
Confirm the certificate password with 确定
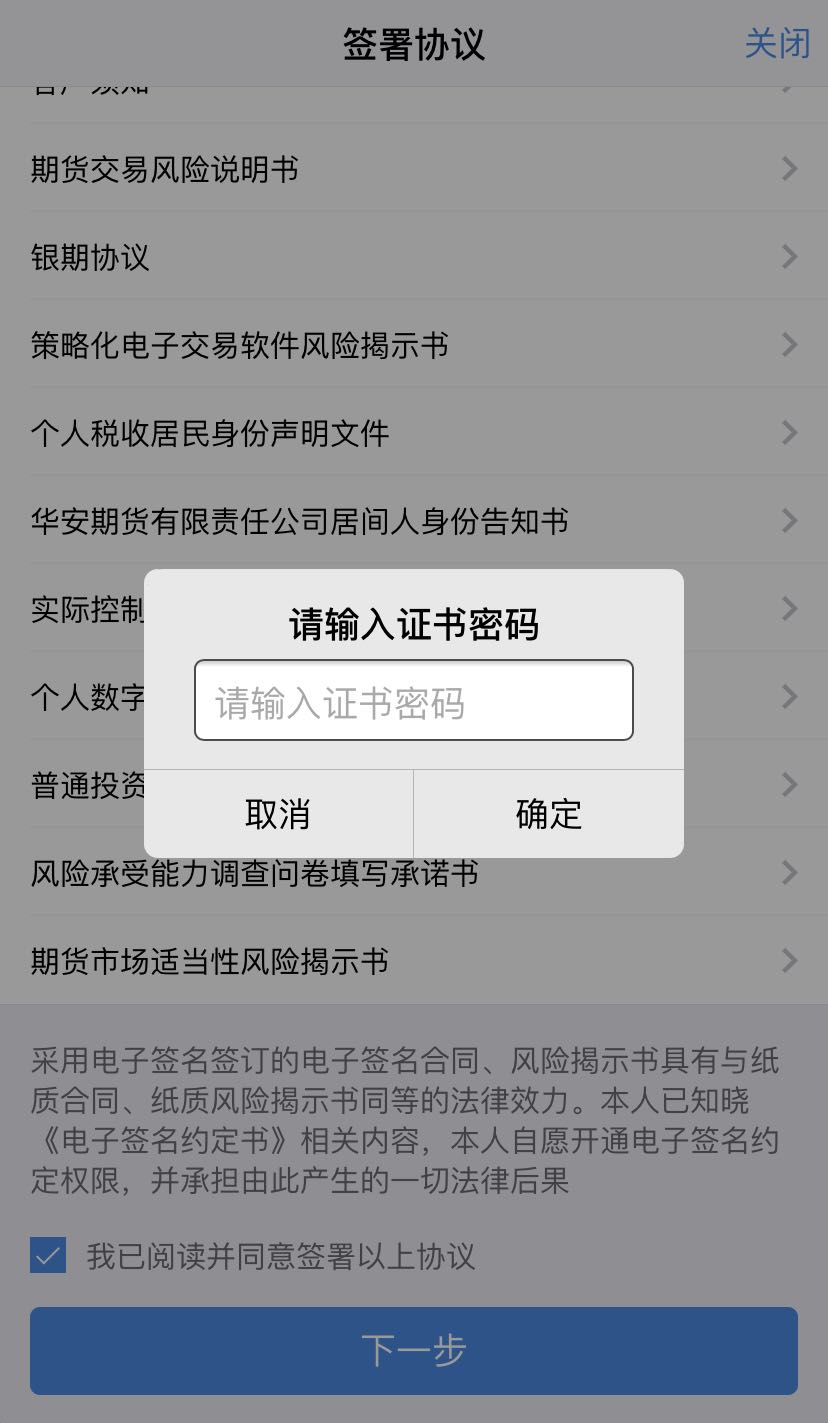pos(548,814)
